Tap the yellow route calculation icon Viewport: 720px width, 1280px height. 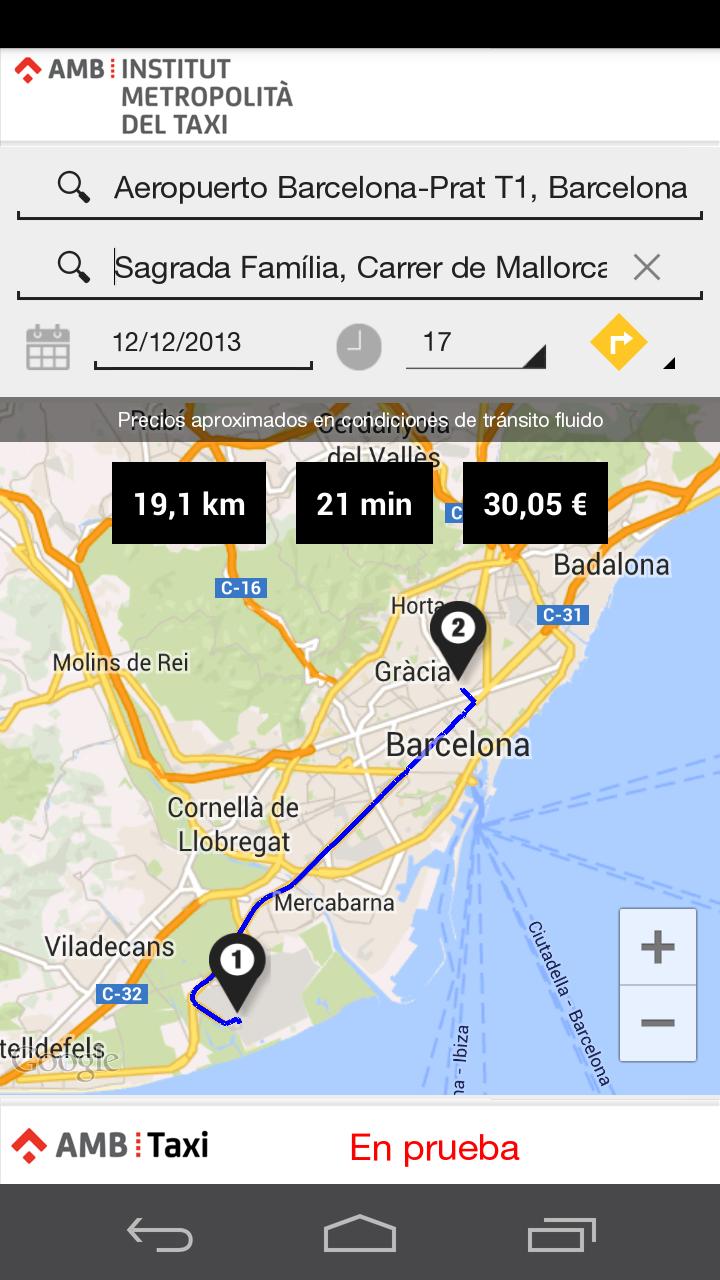(617, 342)
